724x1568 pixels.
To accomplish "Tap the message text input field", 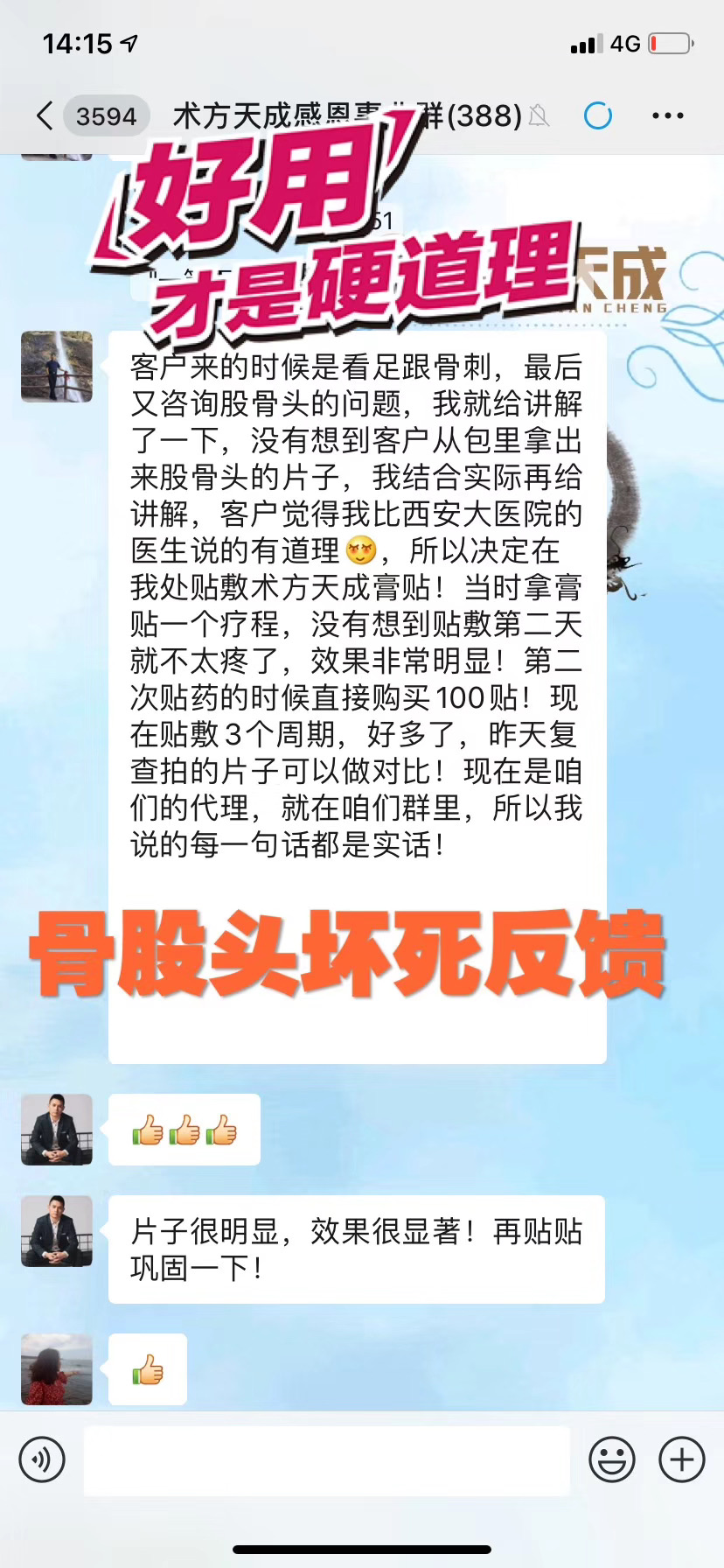I will click(x=326, y=1460).
